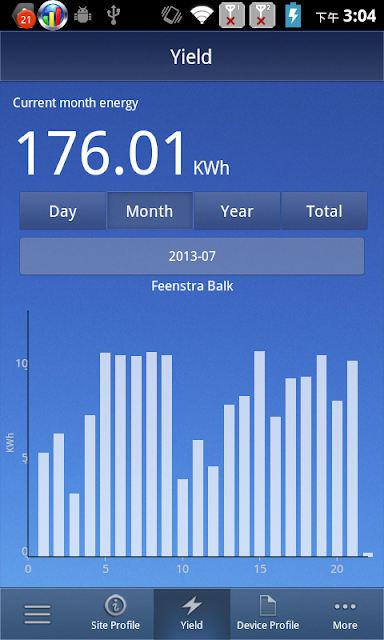Screen dimensions: 384x640
Task: Open the 2013-07 date picker
Action: 192,256
